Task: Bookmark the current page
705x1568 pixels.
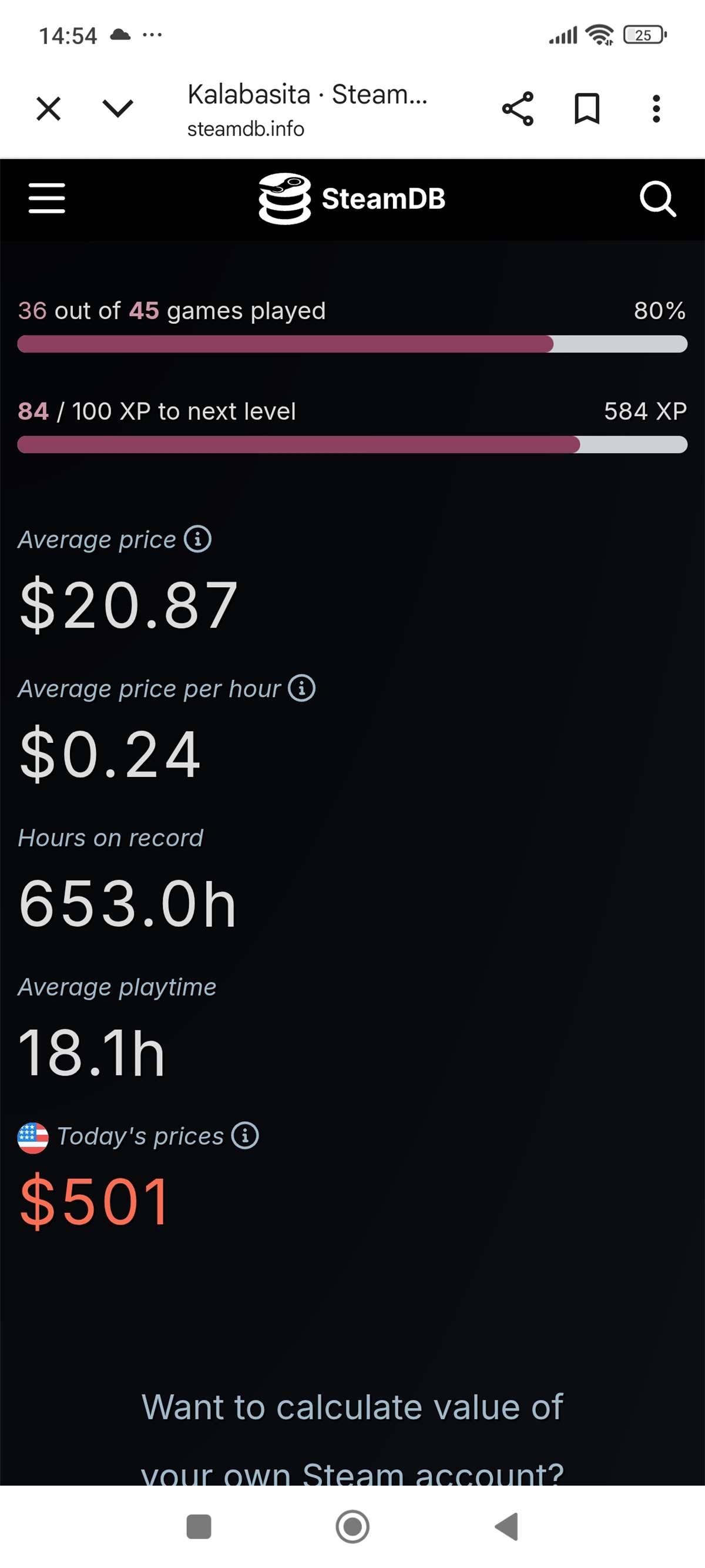Action: tap(586, 109)
